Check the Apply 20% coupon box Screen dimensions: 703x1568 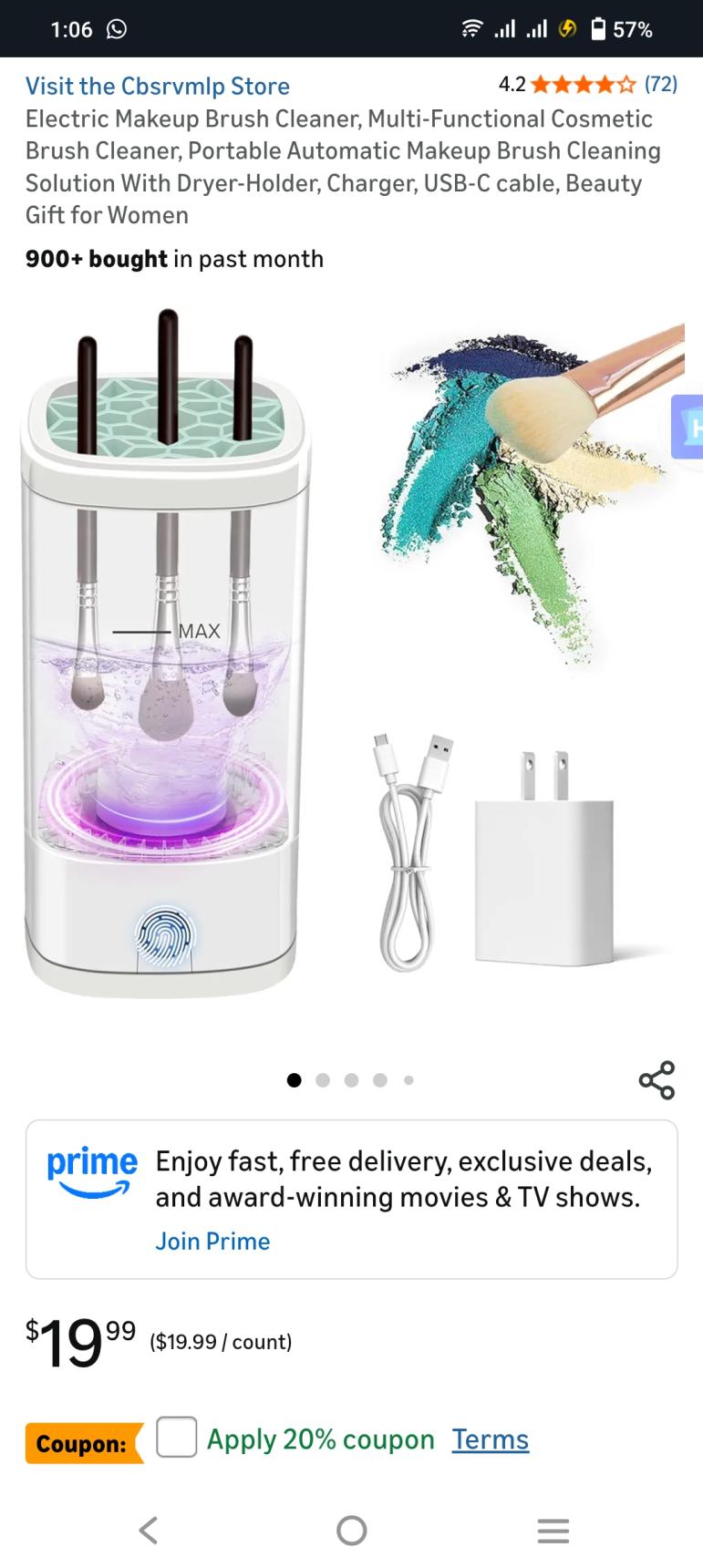[x=177, y=1438]
